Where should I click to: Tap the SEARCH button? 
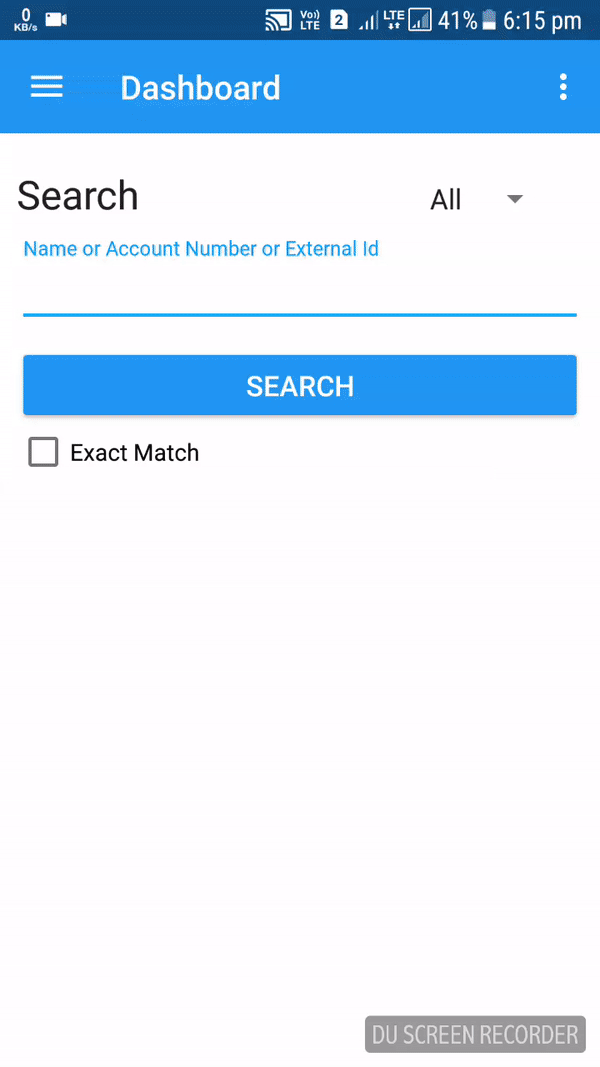click(299, 385)
